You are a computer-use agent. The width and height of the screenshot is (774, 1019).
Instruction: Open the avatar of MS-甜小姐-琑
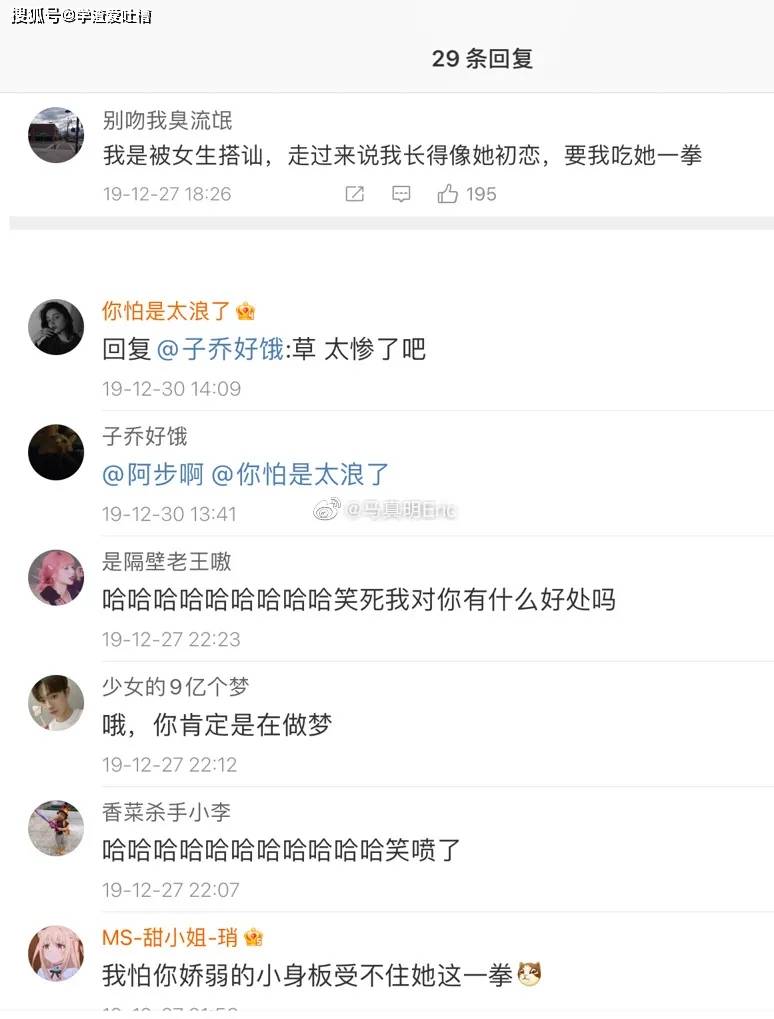click(x=55, y=952)
